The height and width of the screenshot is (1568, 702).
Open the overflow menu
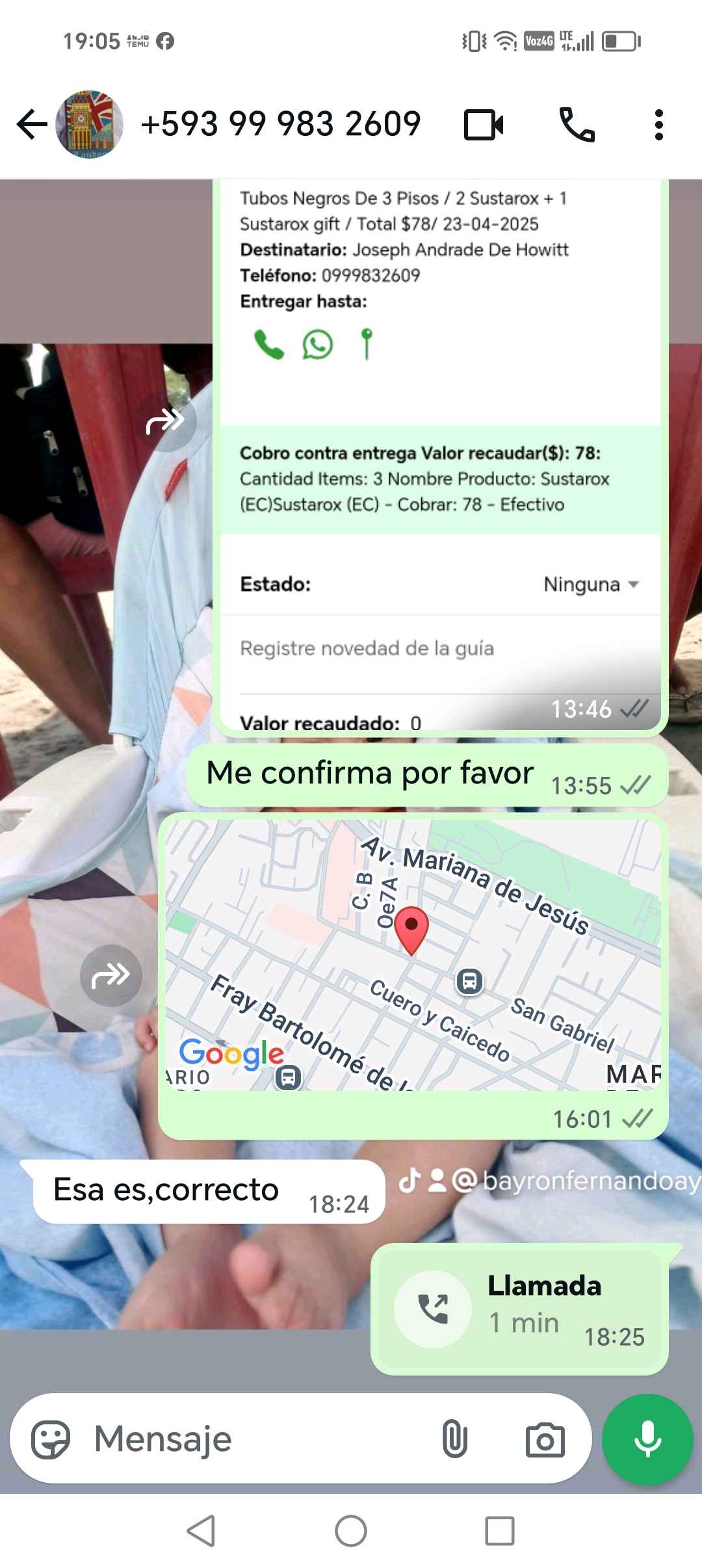tap(658, 125)
